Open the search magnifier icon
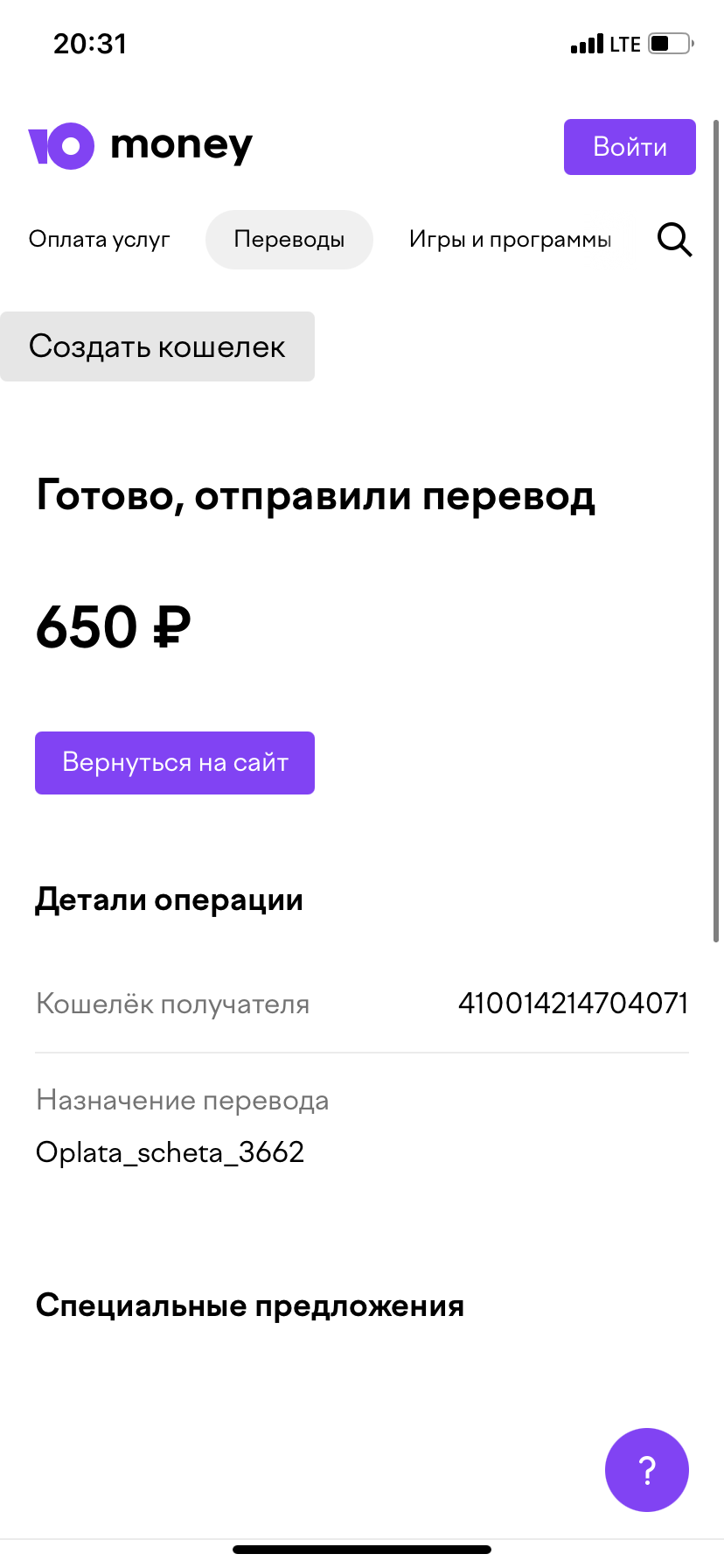This screenshot has width=724, height=1568. (x=674, y=239)
